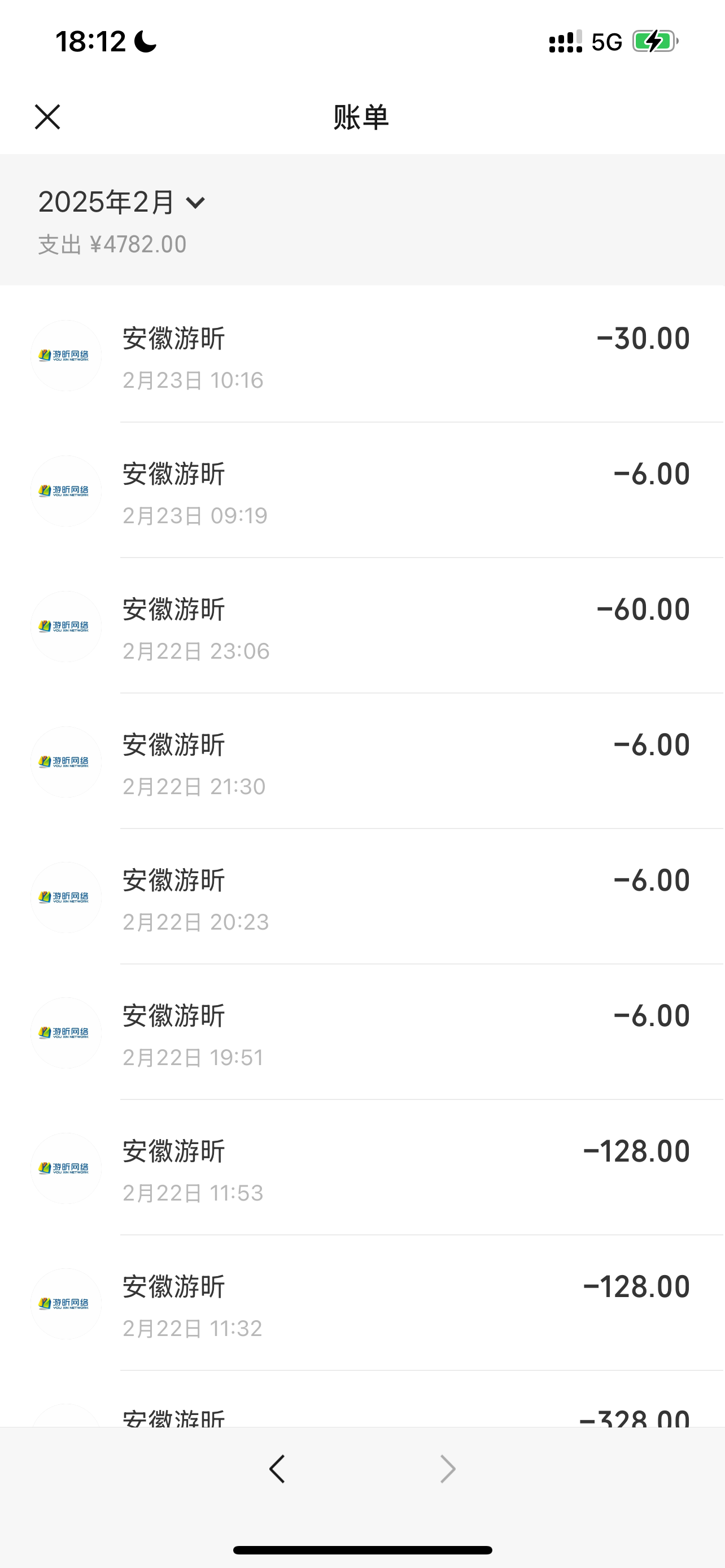Open the -128.00 transaction from 2月22日 11:53
The image size is (725, 1568).
click(x=362, y=1168)
